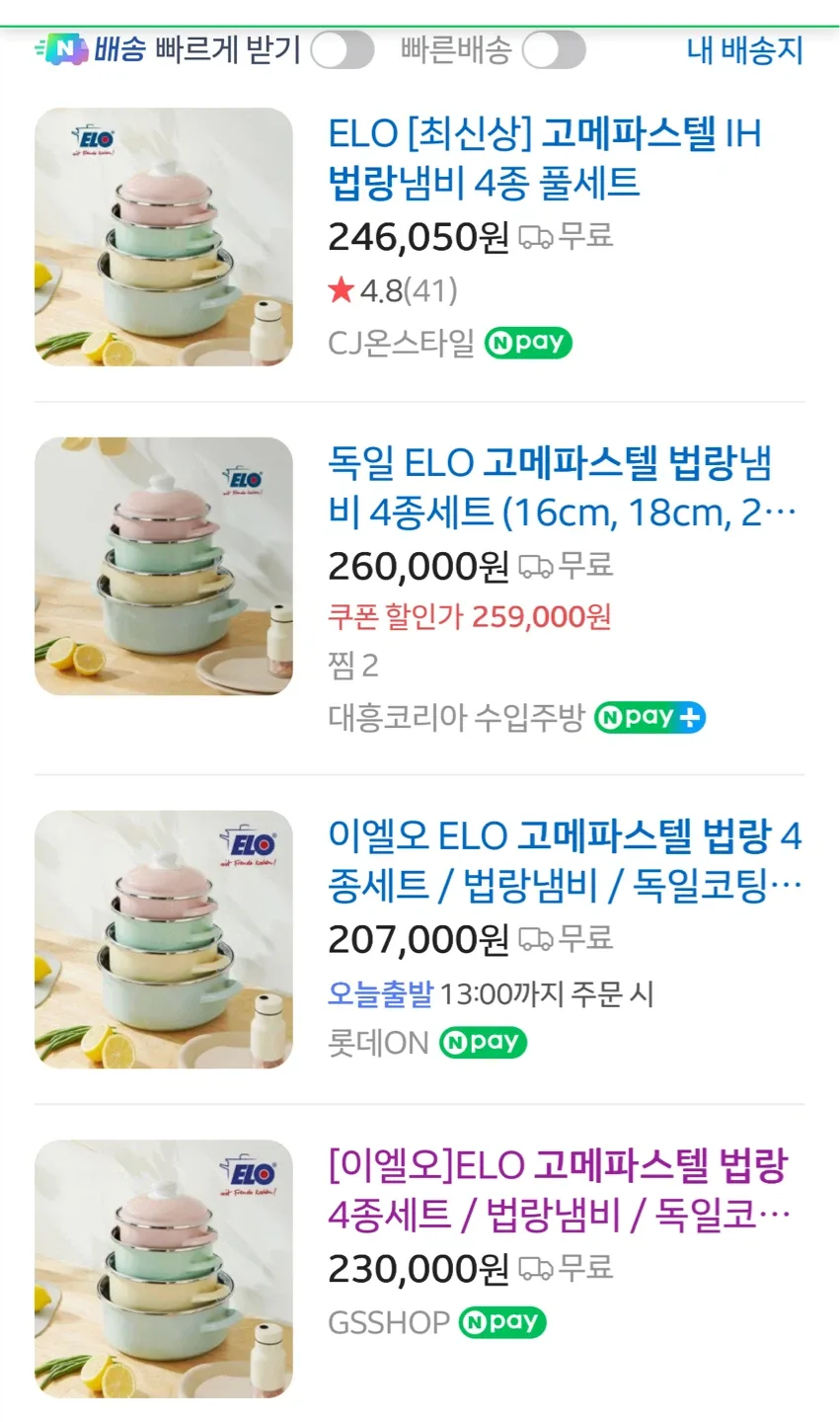This screenshot has height=1422, width=840.
Task: Open [이엘오]ELO 고메파스텔 법랑 listing from GSSHOP
Action: click(x=558, y=1190)
